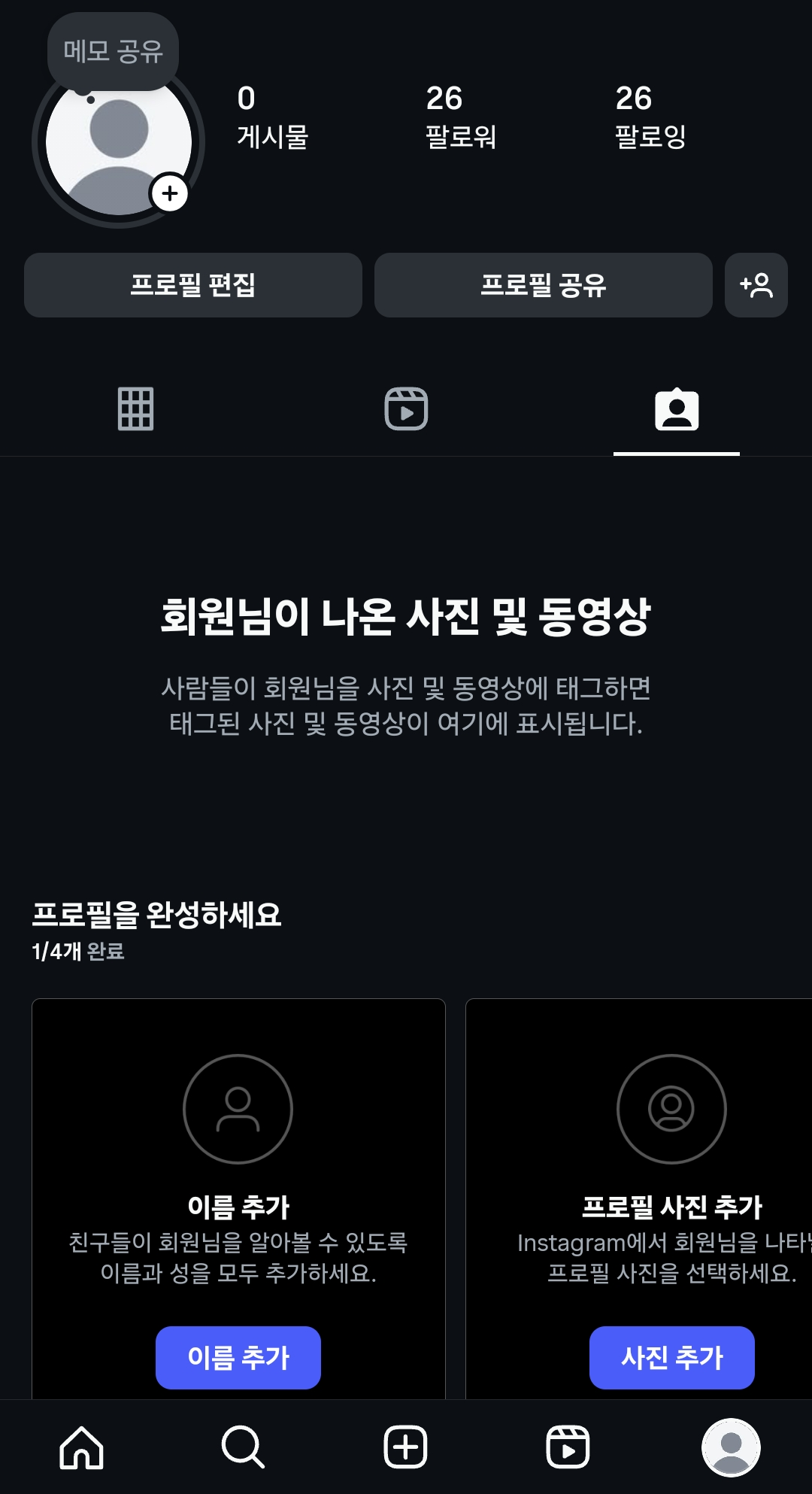The height and width of the screenshot is (1494, 812).
Task: Switch to the posts grid tab
Action: 136,409
